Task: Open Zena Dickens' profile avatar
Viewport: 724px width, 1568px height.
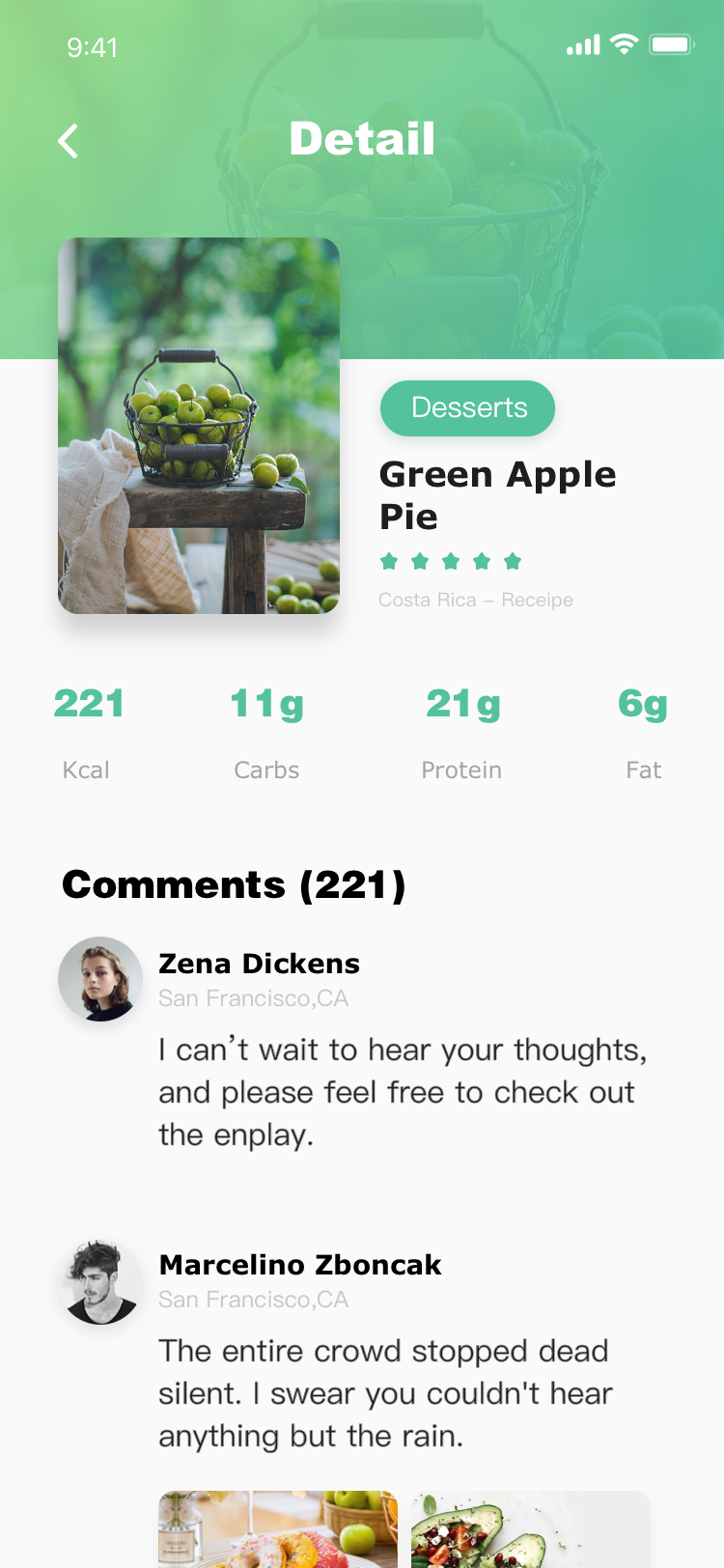Action: [100, 979]
